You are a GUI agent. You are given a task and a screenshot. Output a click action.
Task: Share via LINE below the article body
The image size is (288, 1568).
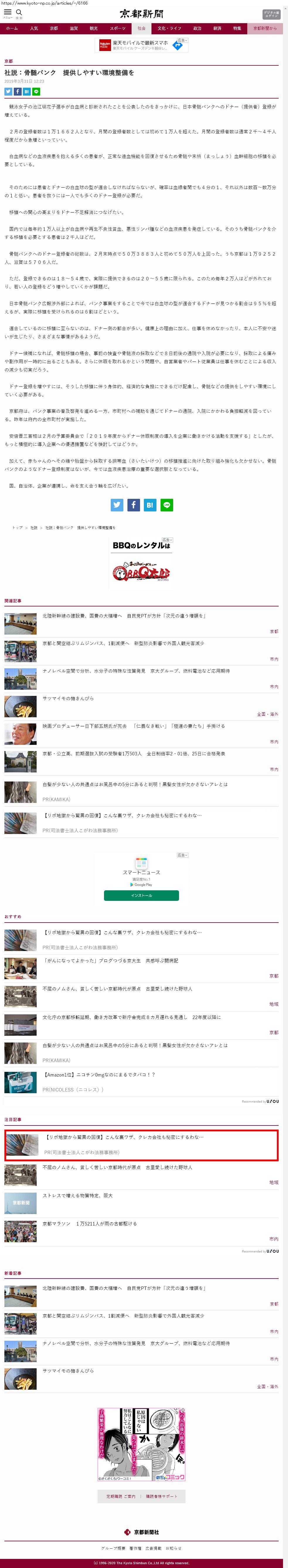pos(166,505)
